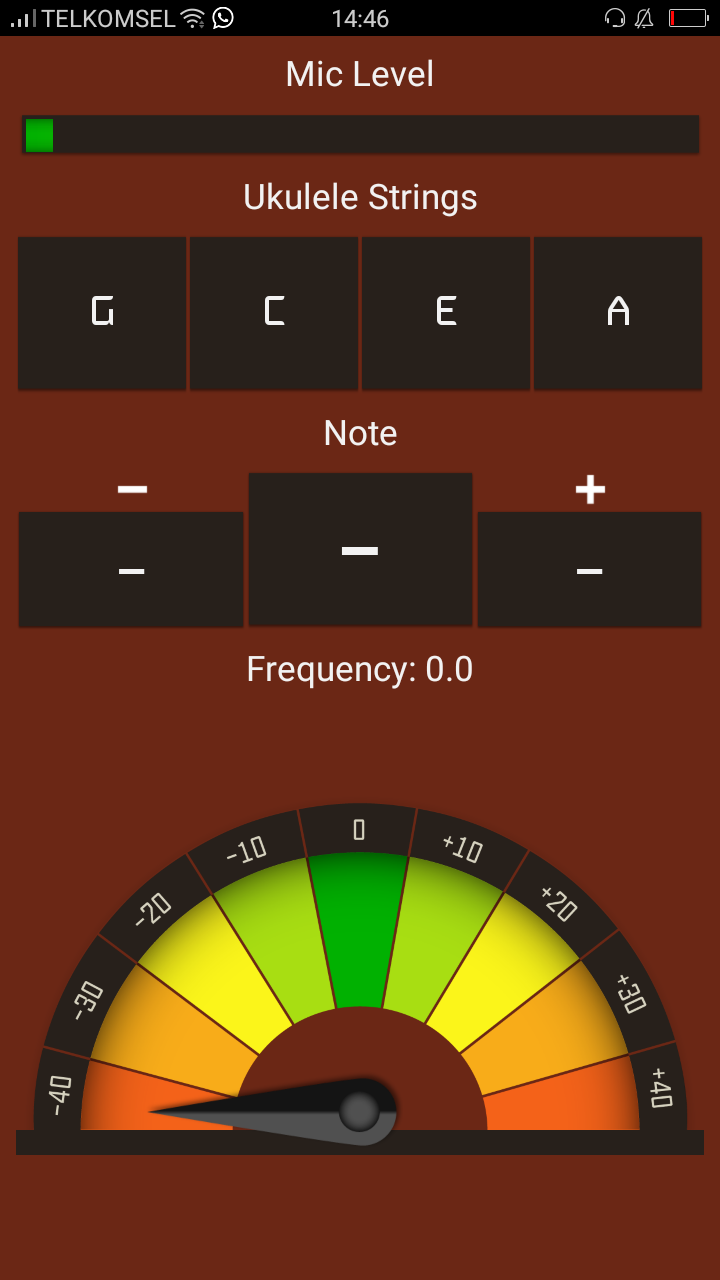Select the G string button
The width and height of the screenshot is (720, 1280).
102,313
